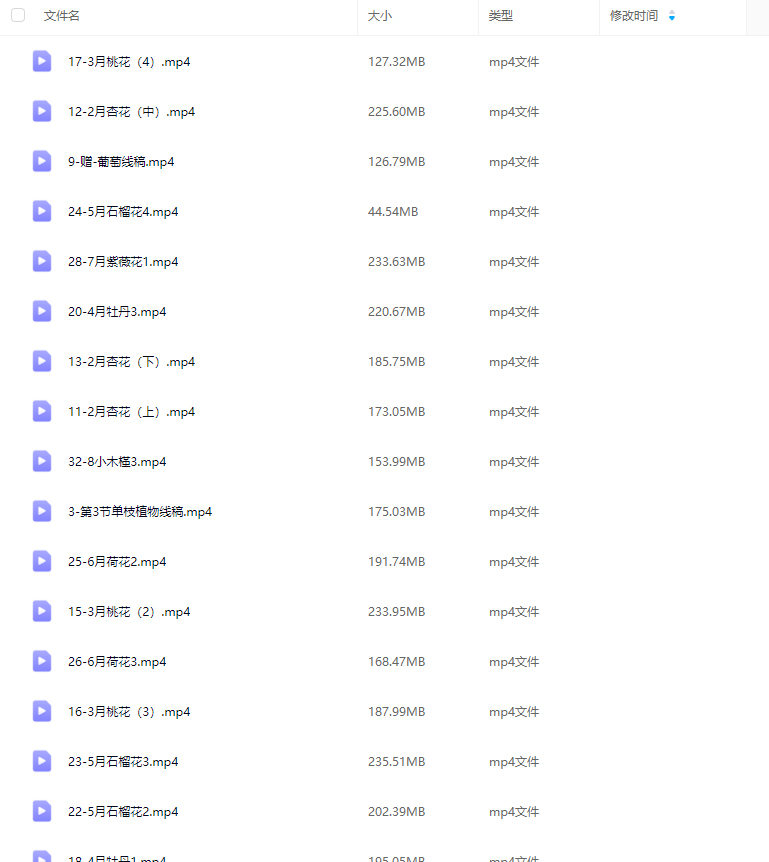Viewport: 769px width, 862px height.
Task: Open 26-6月荷花3.mp4
Action: pyautogui.click(x=117, y=662)
